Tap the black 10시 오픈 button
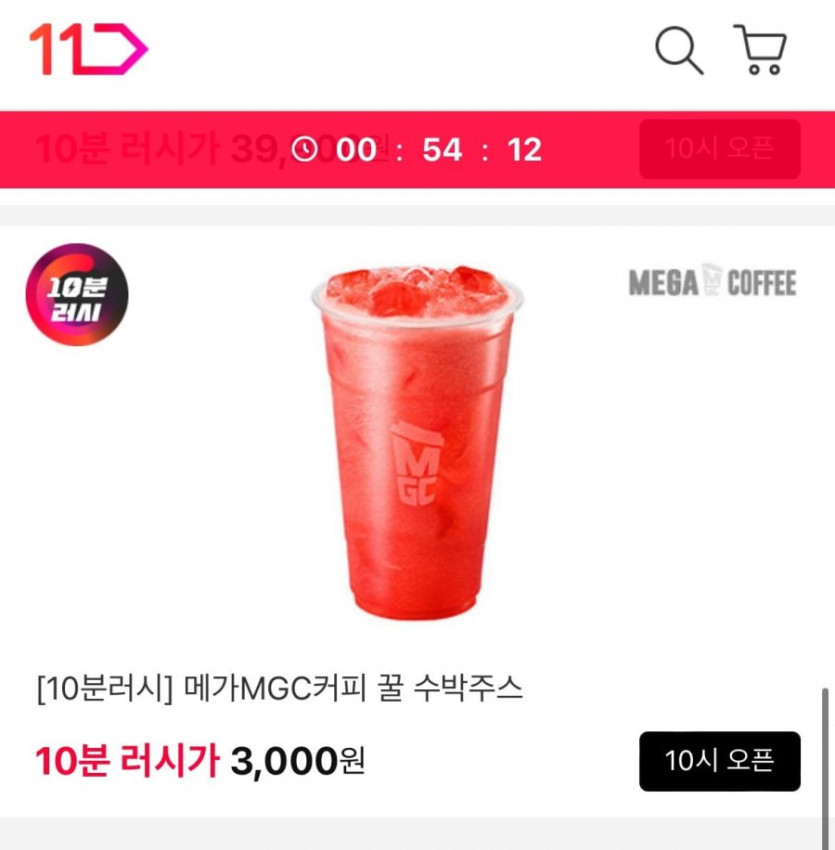Viewport: 835px width, 850px height. [719, 761]
